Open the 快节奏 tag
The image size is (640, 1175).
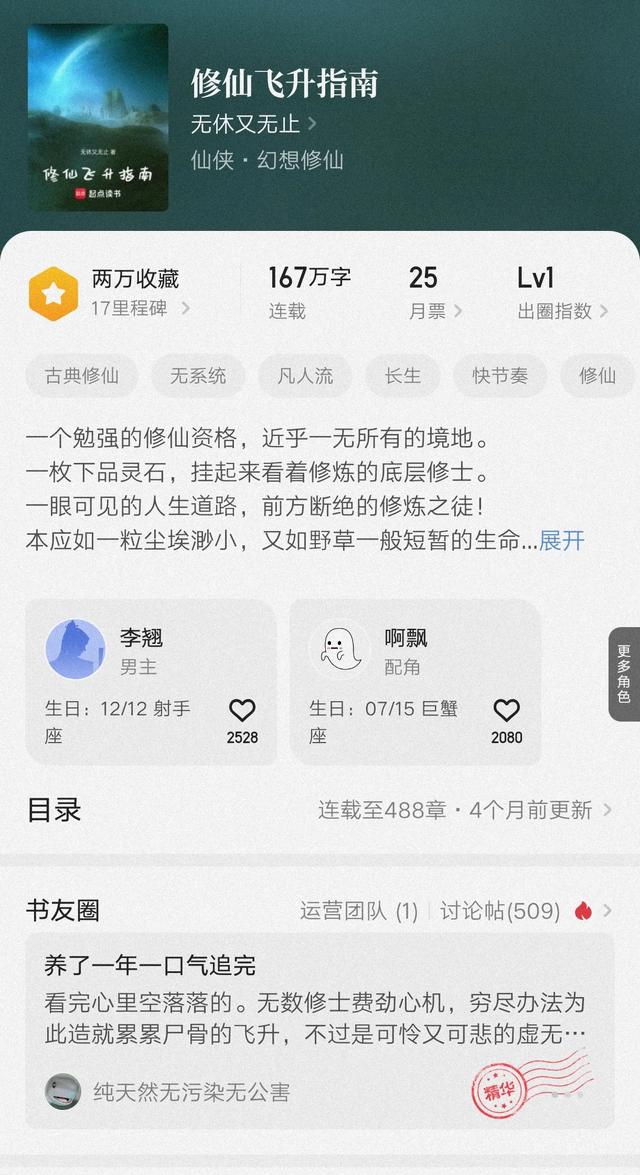point(500,376)
